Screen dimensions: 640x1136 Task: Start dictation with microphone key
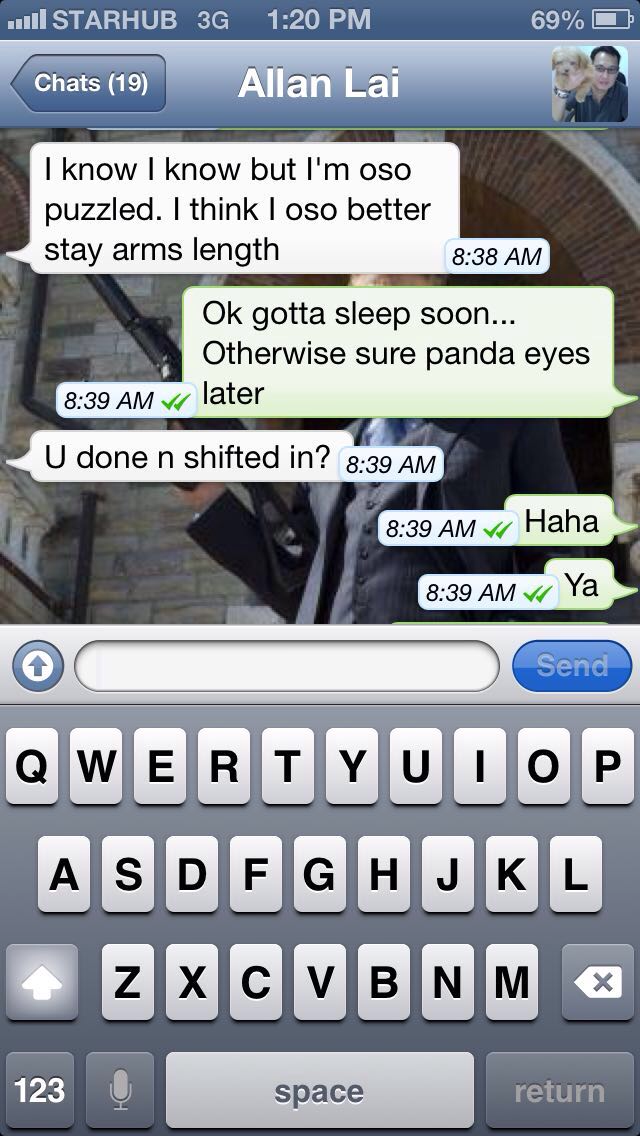120,1090
